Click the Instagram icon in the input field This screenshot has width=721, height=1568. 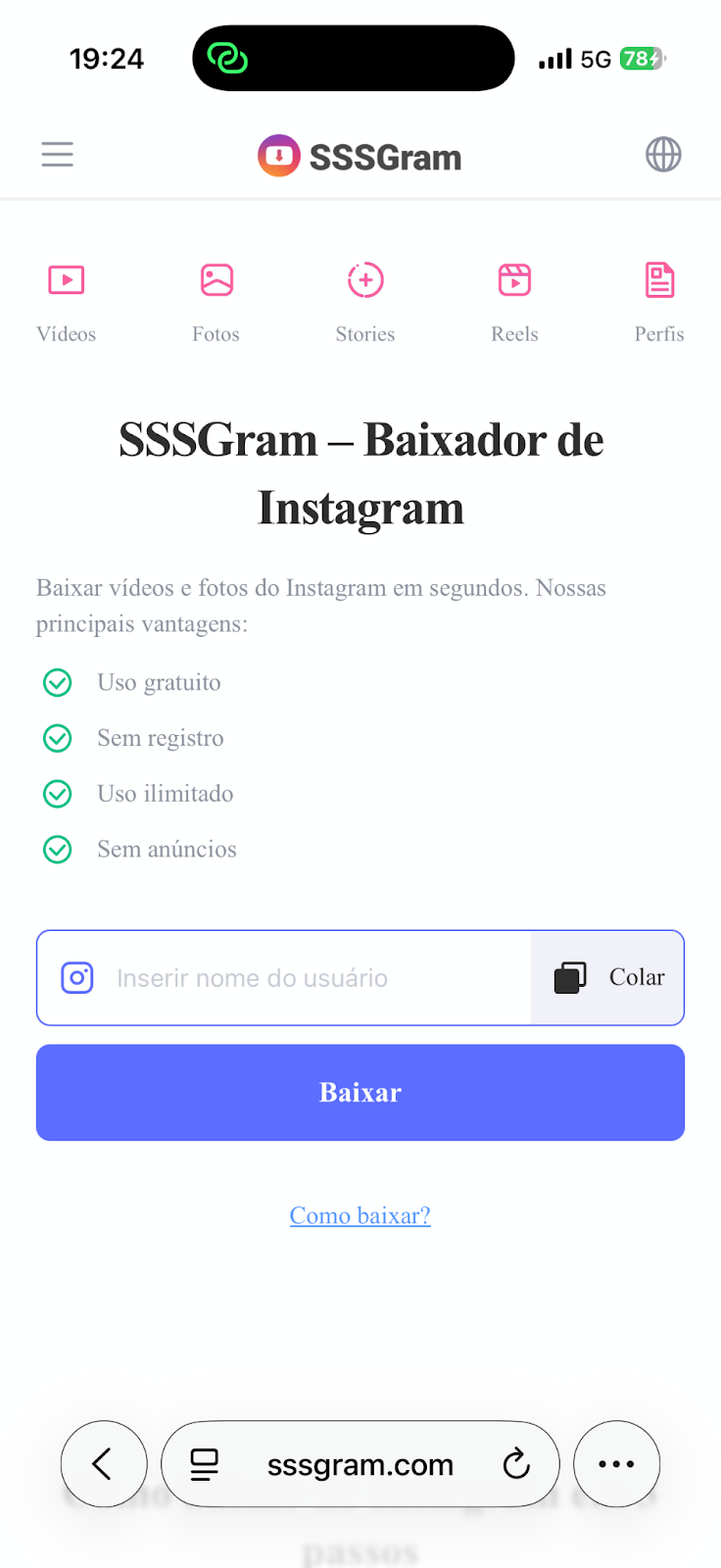(77, 977)
